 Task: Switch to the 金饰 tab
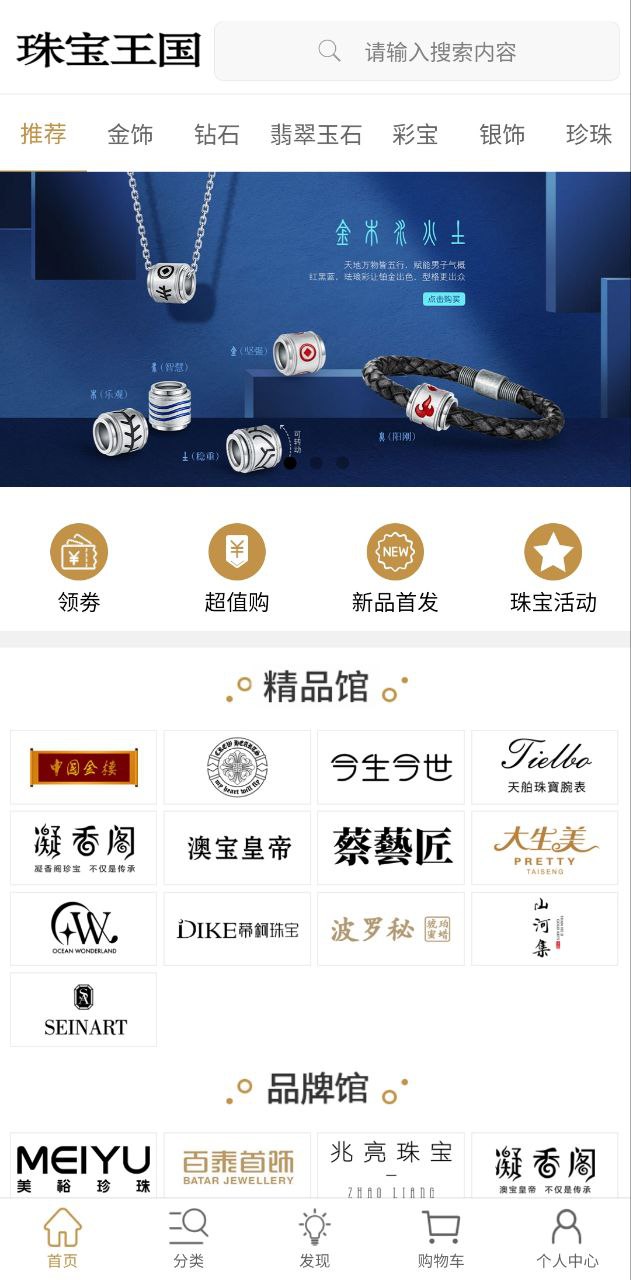(x=130, y=135)
